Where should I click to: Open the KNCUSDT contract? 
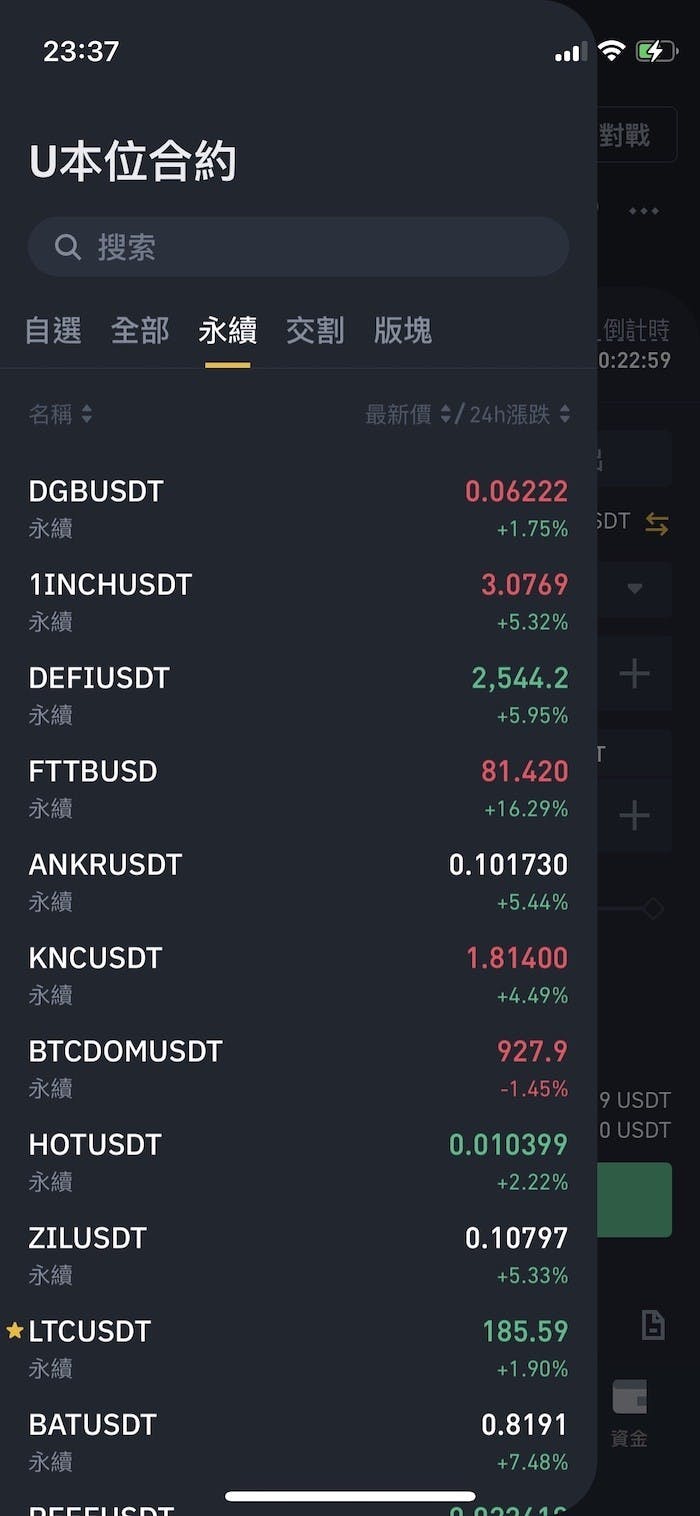click(x=298, y=975)
